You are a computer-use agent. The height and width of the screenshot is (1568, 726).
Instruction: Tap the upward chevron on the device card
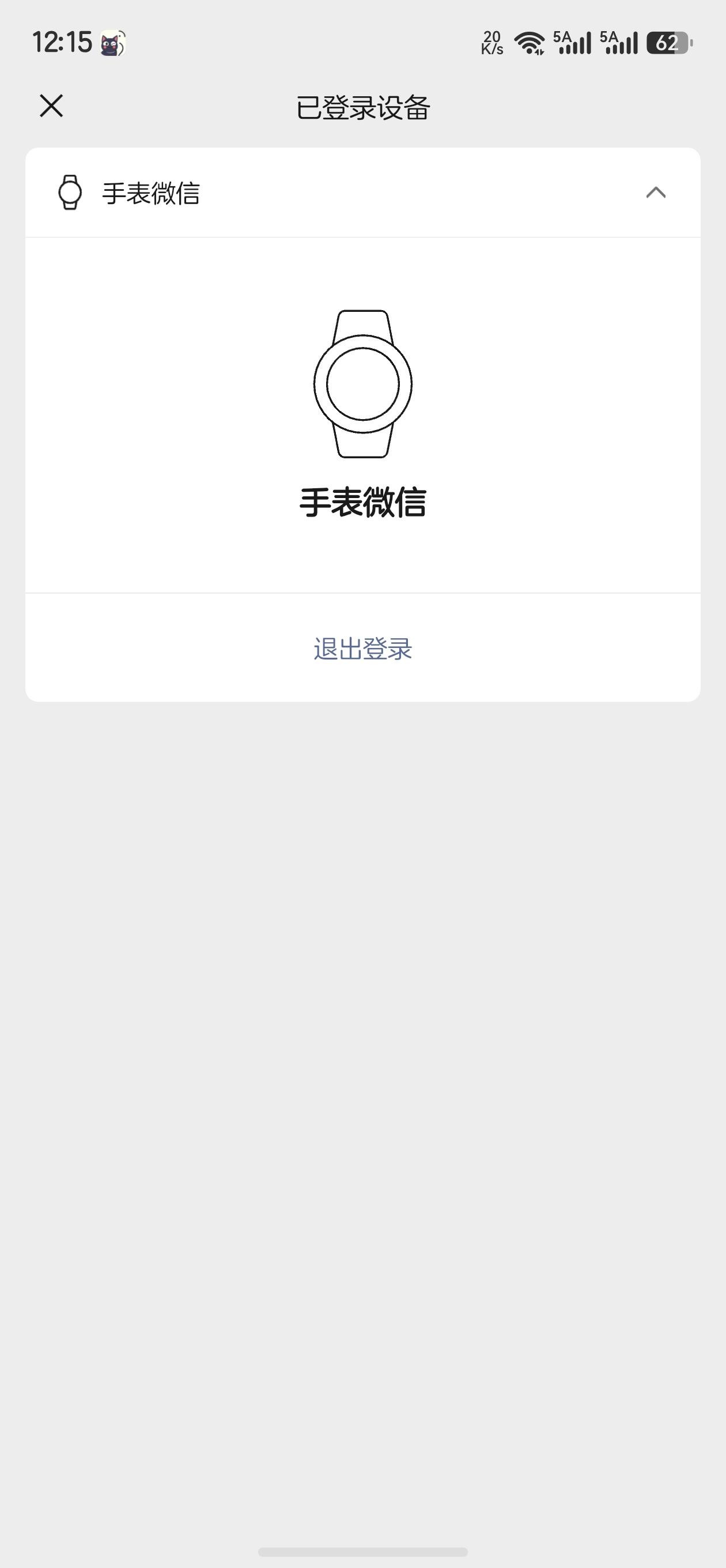(654, 193)
